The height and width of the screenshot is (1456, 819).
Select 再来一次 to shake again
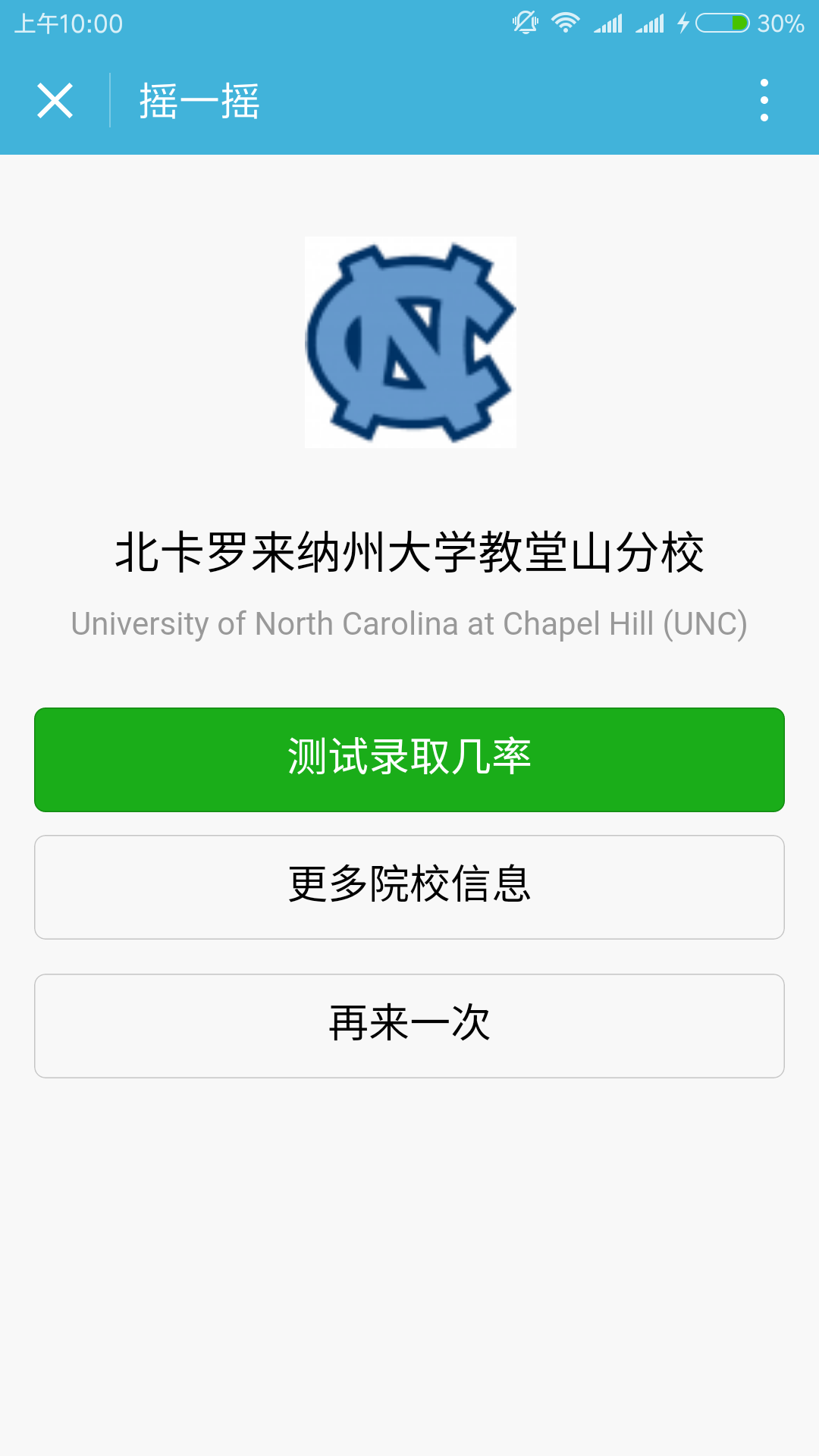pos(409,1025)
